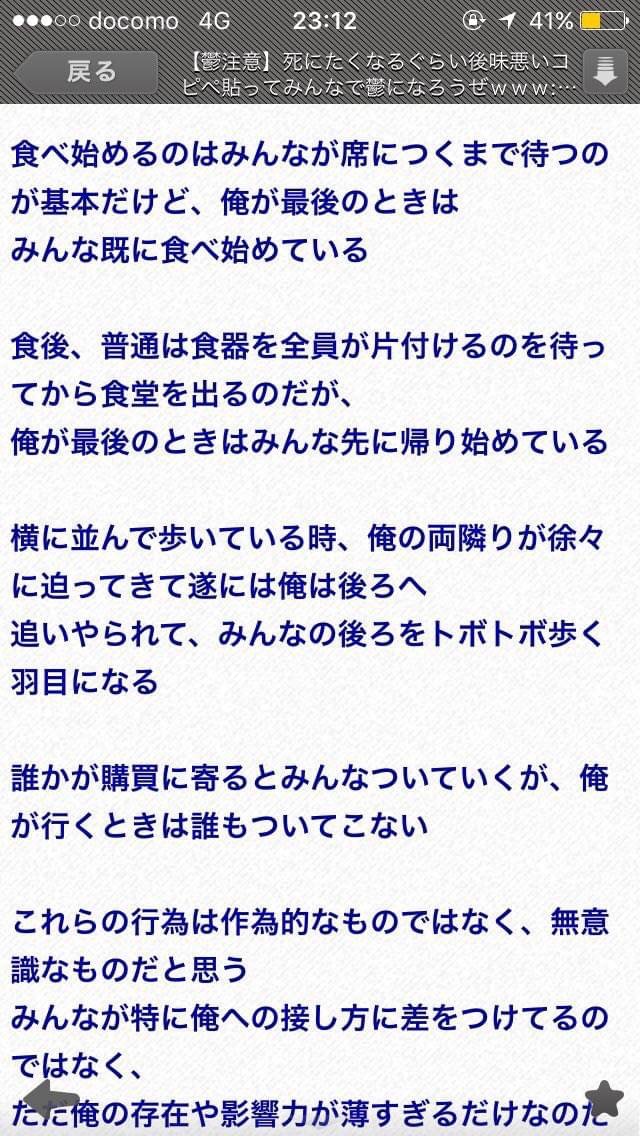Tap the star favorite icon
640x1136 pixels.
[603, 1098]
